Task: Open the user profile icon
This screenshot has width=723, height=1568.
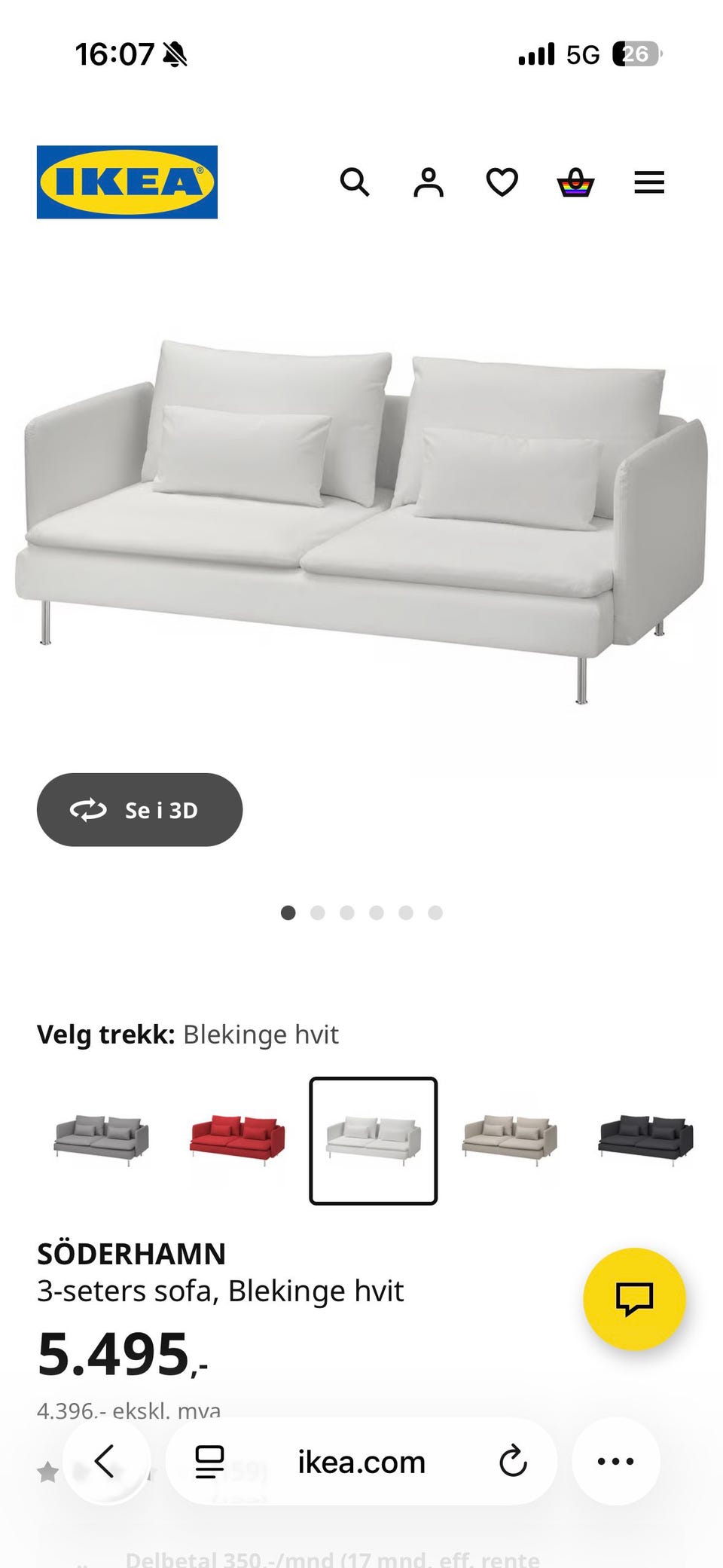Action: [429, 182]
